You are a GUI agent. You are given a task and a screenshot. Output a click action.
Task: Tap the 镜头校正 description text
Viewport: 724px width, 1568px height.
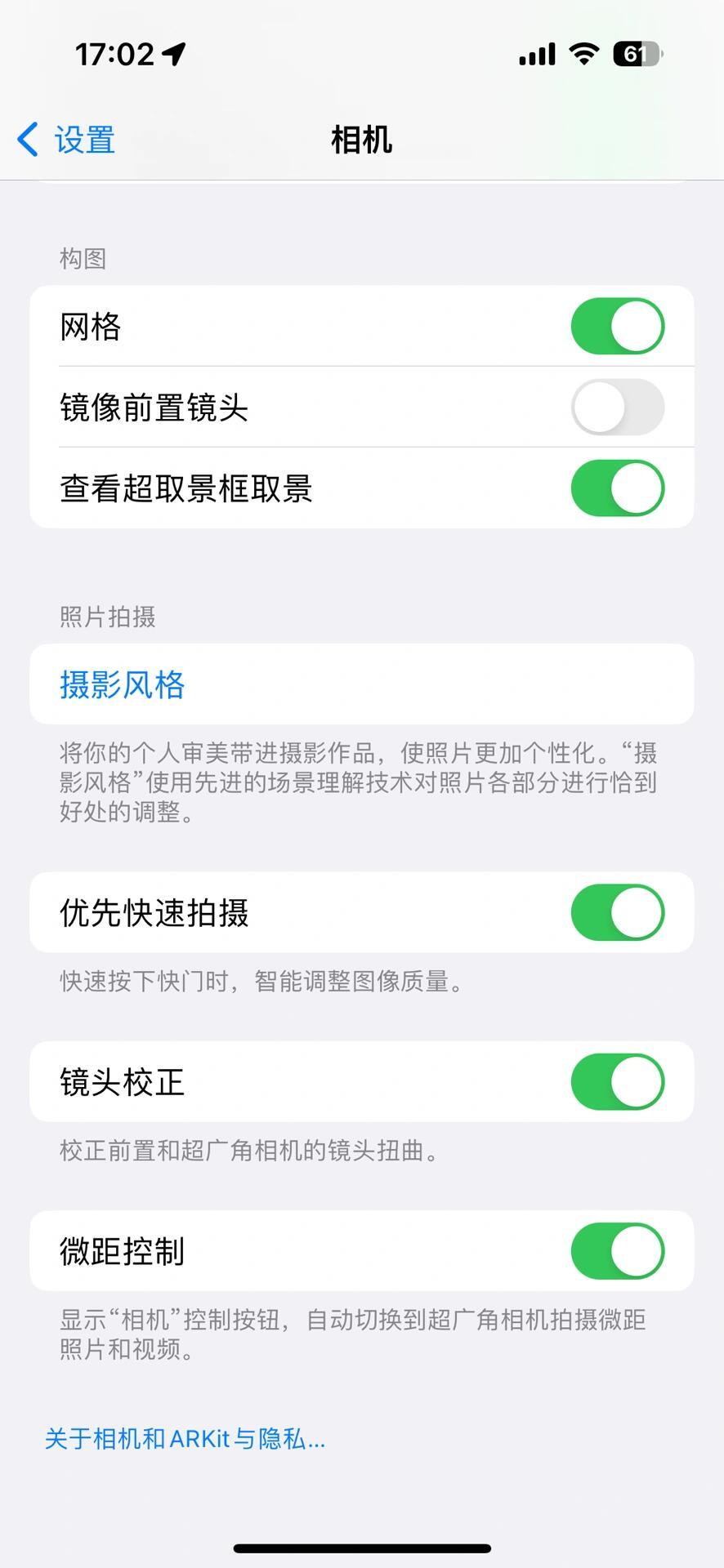point(248,1151)
